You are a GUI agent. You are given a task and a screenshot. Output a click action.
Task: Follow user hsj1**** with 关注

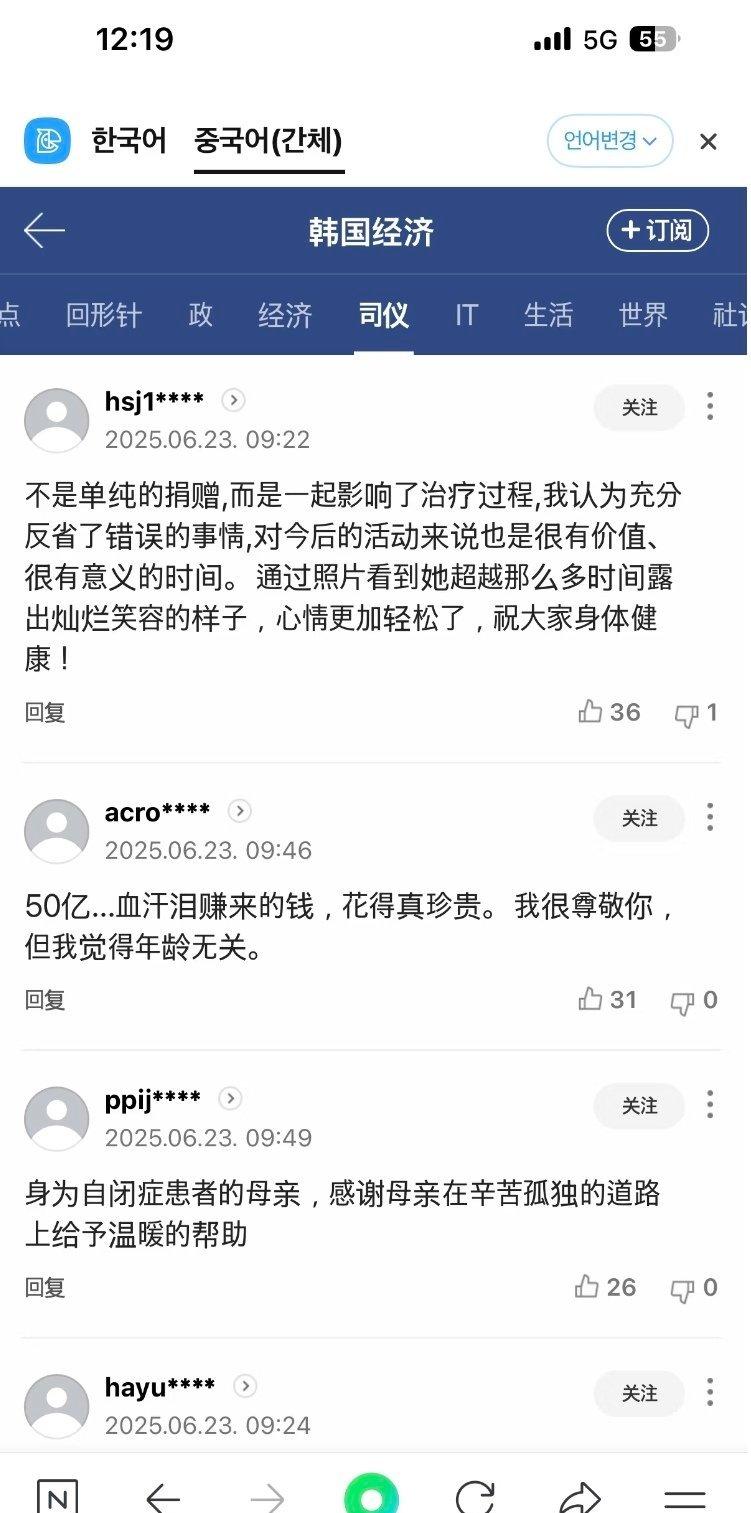(639, 408)
